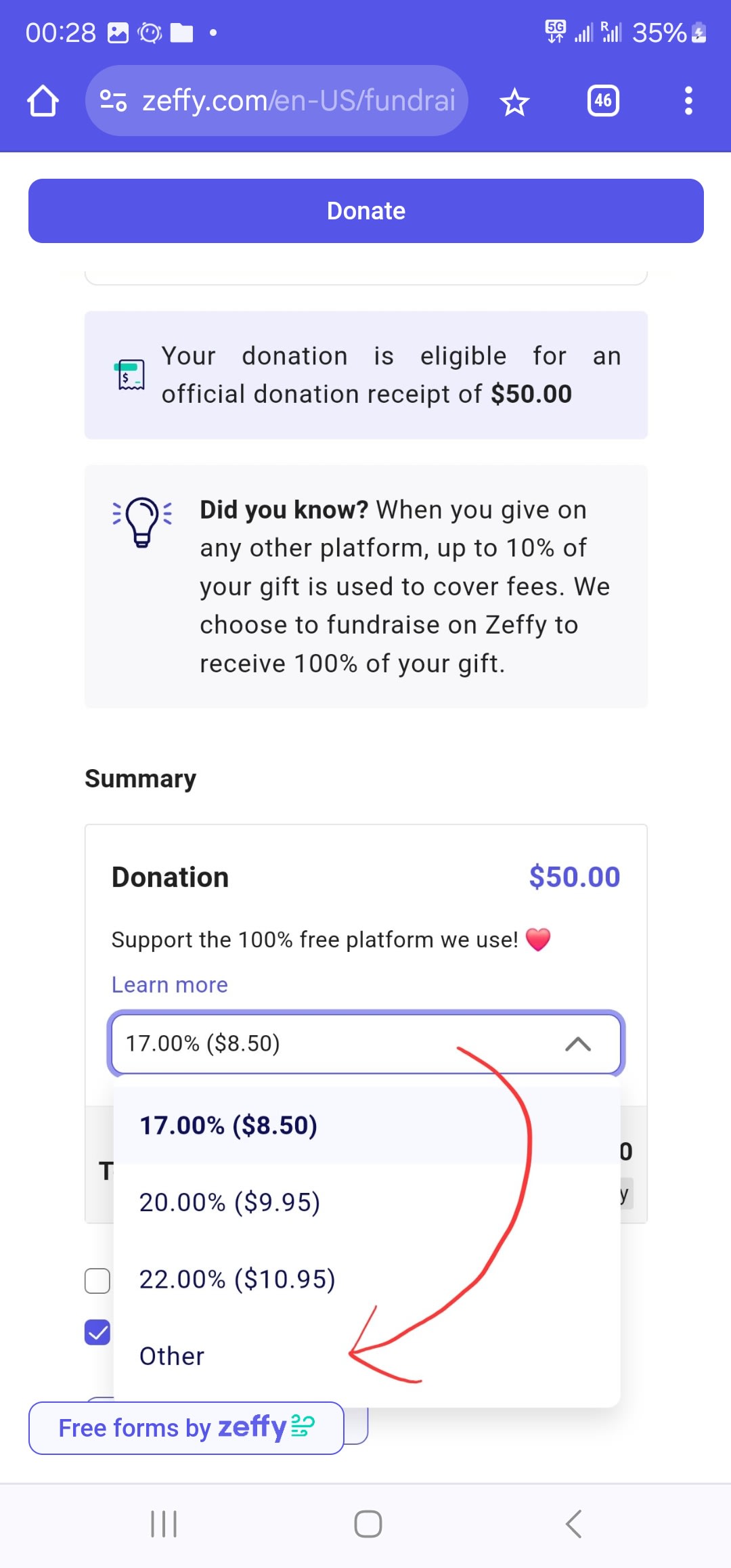Open Free forms by zeffy link
Viewport: 731px width, 1568px height.
point(186,1428)
